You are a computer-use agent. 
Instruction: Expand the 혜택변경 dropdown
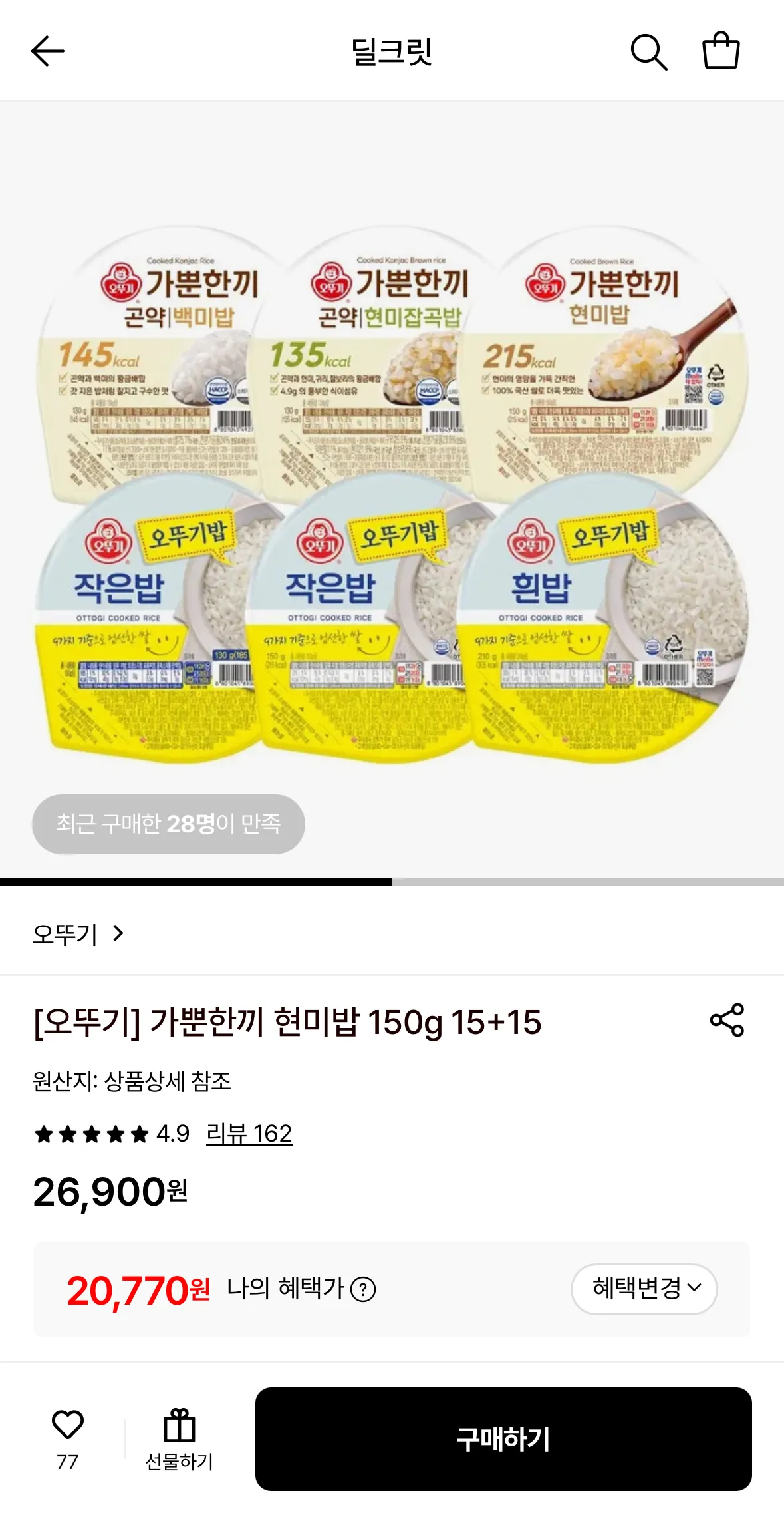point(644,1289)
